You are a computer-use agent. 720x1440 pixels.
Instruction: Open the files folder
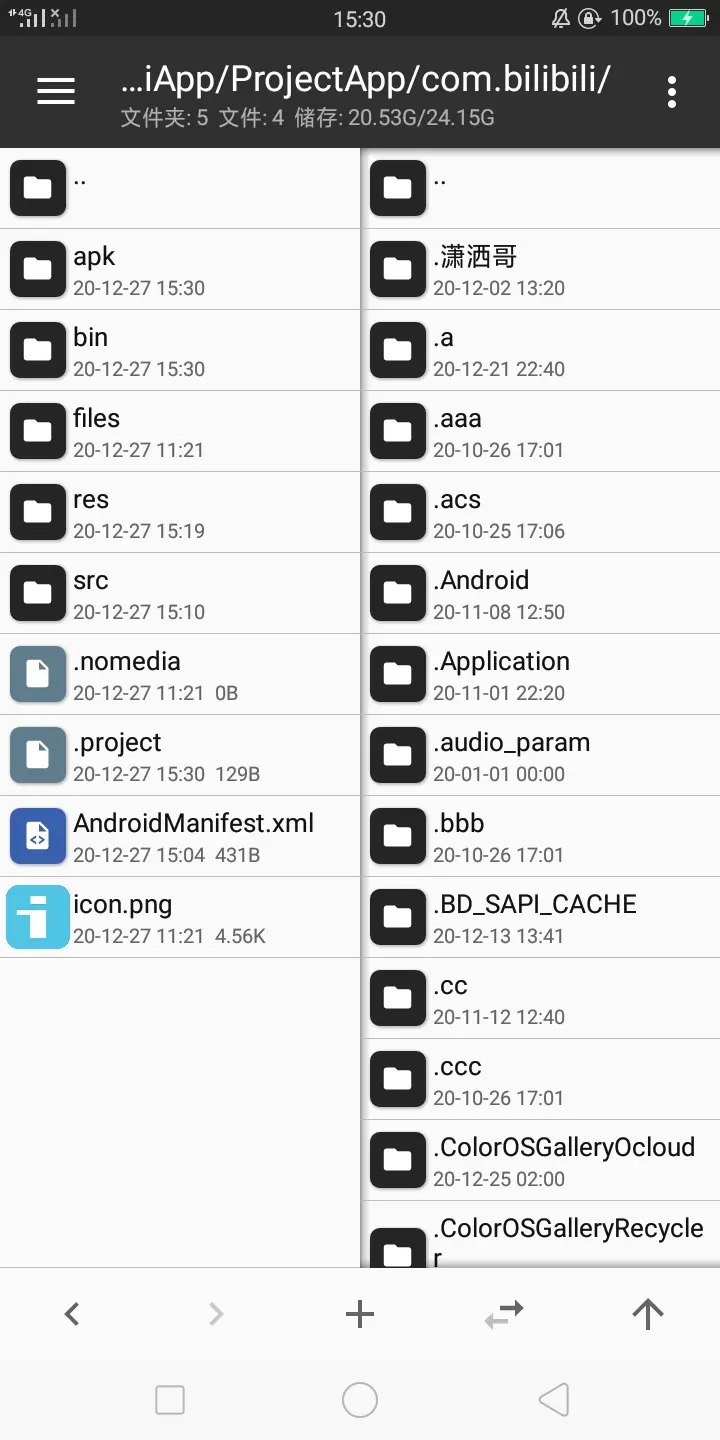180,431
